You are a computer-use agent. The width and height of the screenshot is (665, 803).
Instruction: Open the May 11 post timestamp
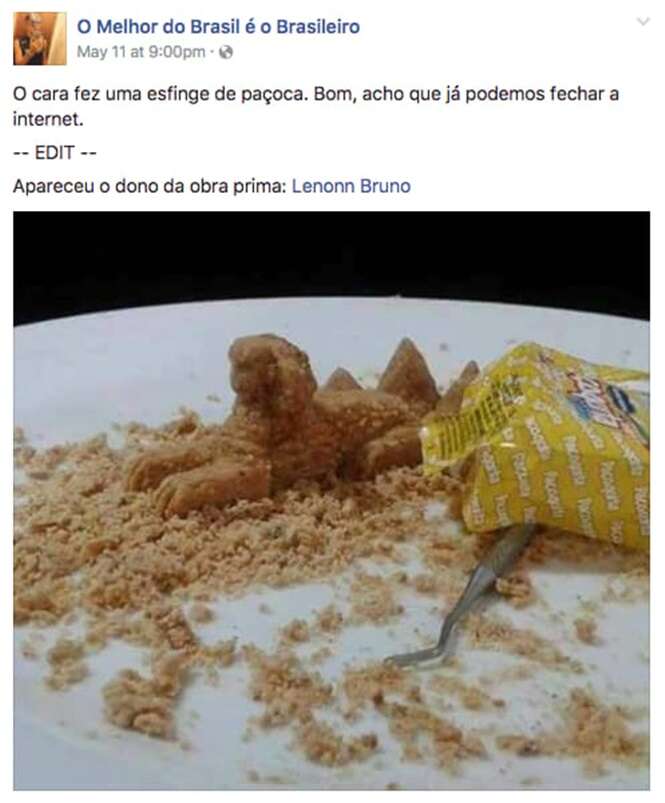tap(141, 52)
